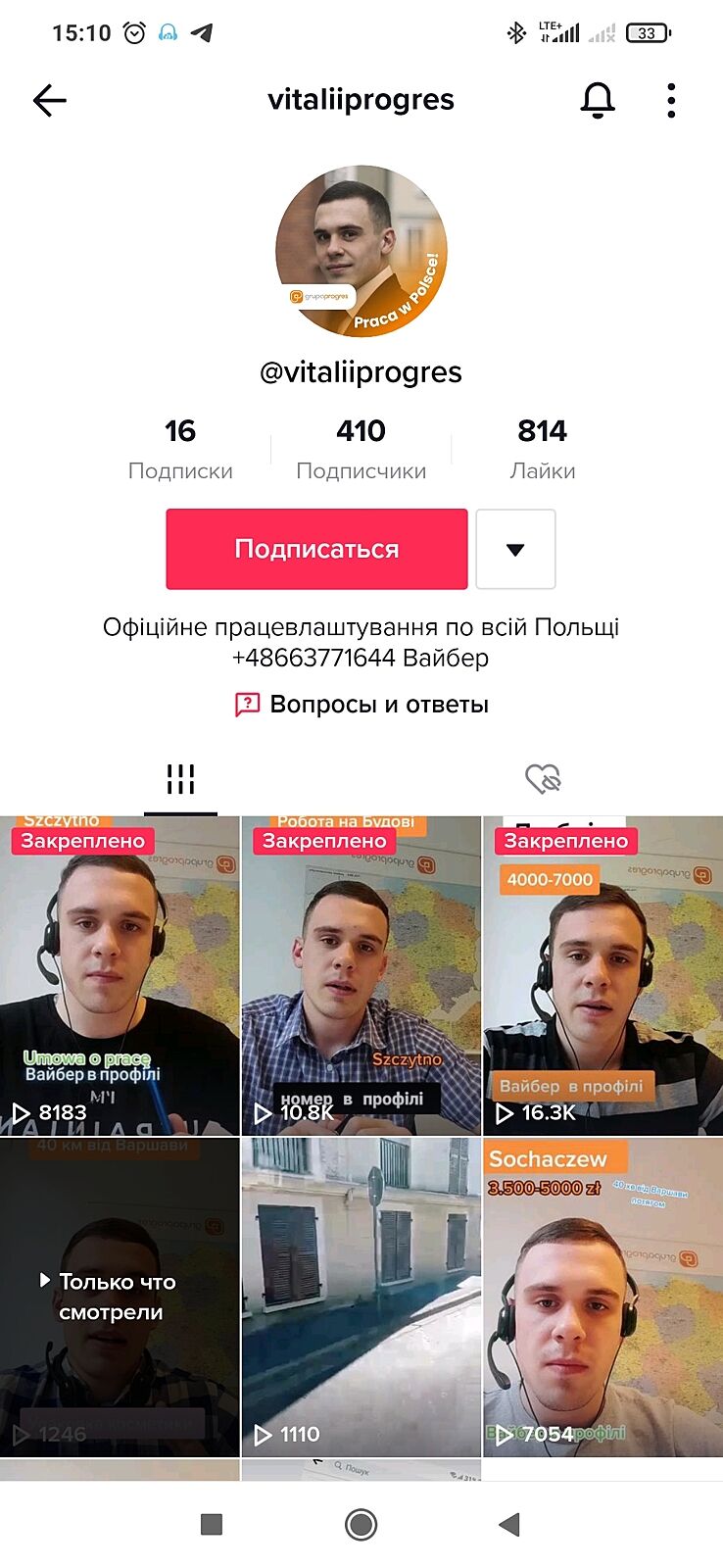Open pinned video with 16.3K views
Screen dimensions: 723x1568
coord(603,975)
